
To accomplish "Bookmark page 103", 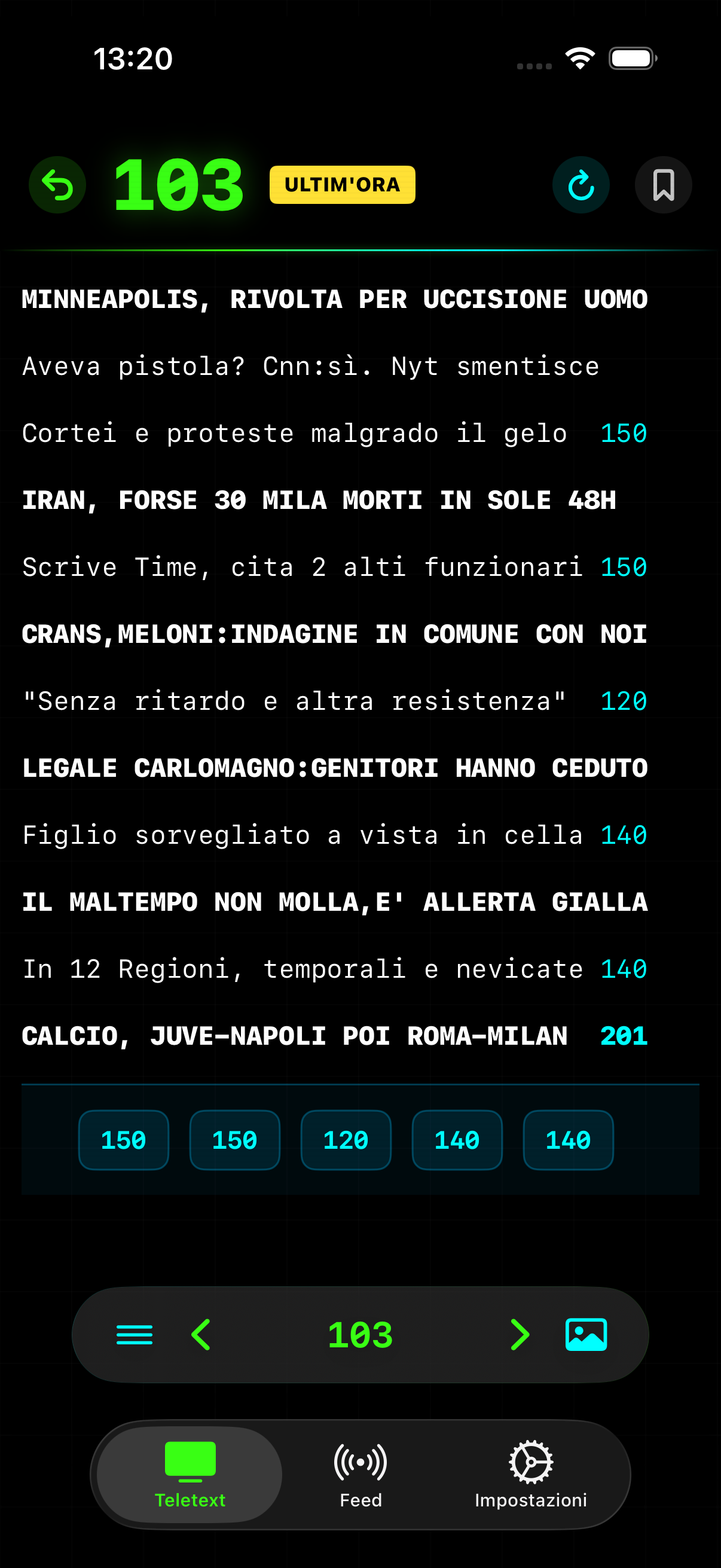I will click(x=662, y=185).
